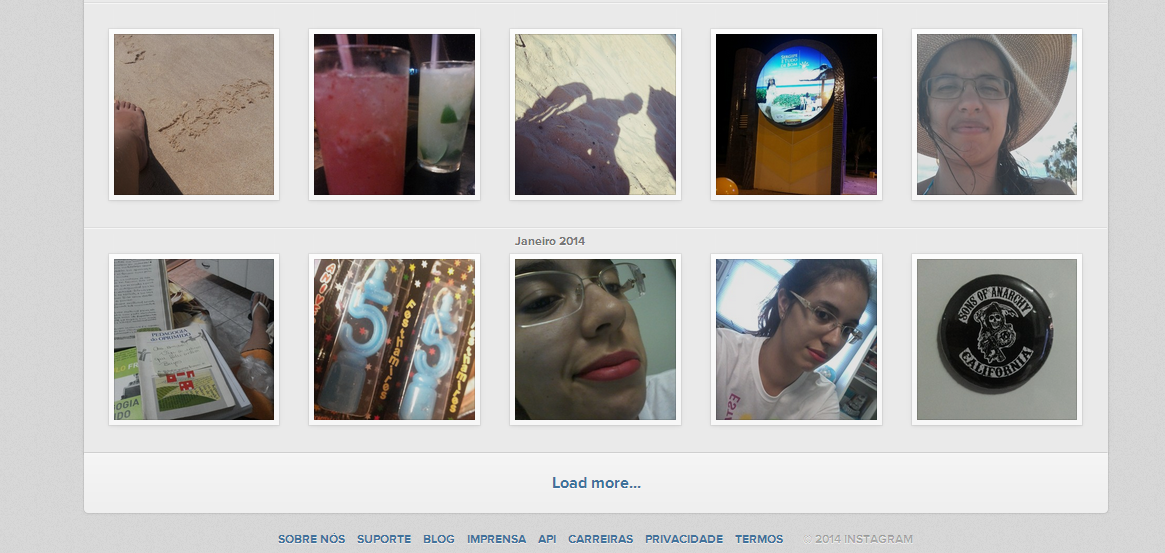1165x553 pixels.
Task: Open the Sons of Anarchy badge photo
Action: pos(997,339)
